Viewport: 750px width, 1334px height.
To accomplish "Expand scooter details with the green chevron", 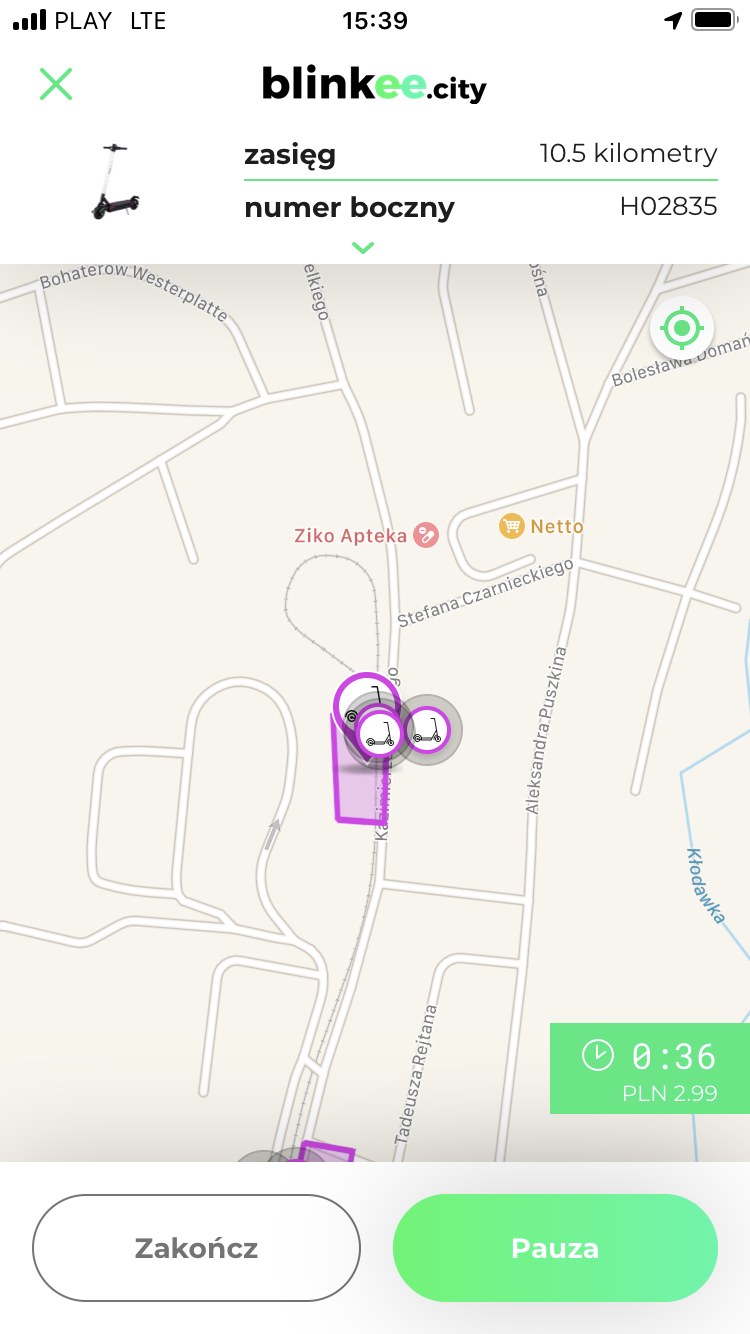I will (x=363, y=247).
